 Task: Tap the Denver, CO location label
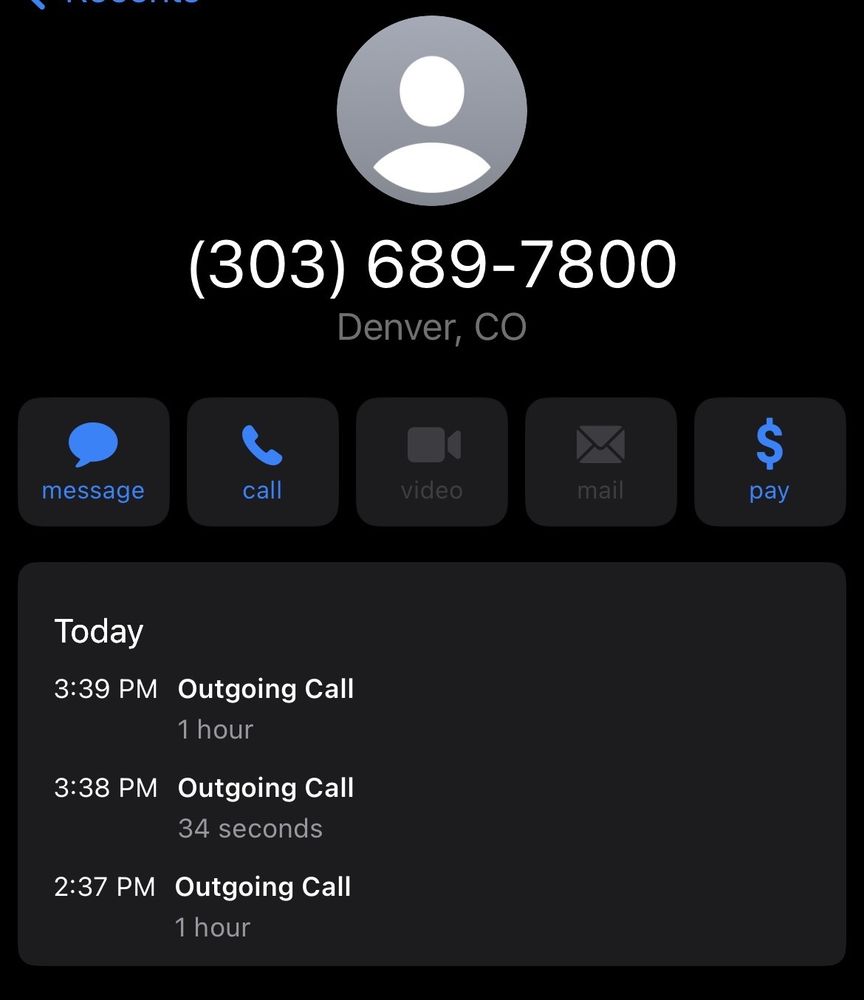432,326
